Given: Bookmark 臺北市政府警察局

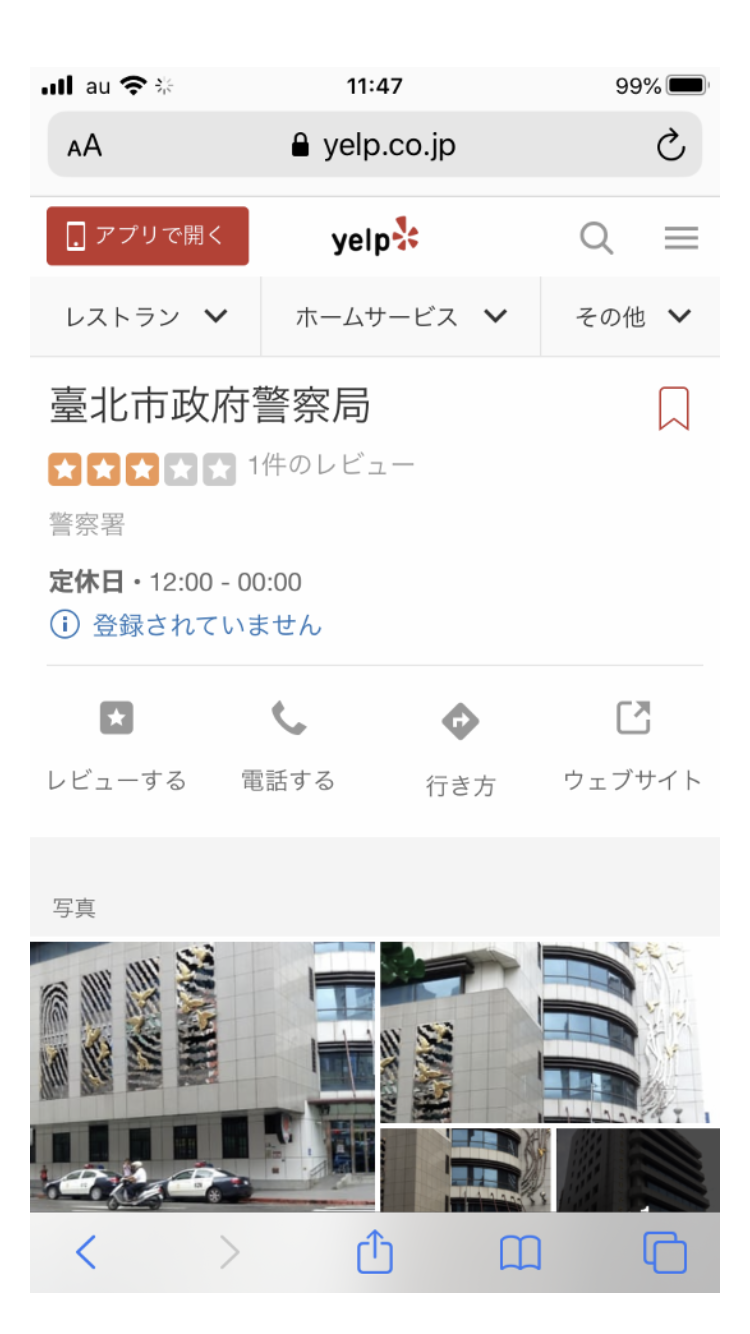Looking at the screenshot, I should coord(674,408).
